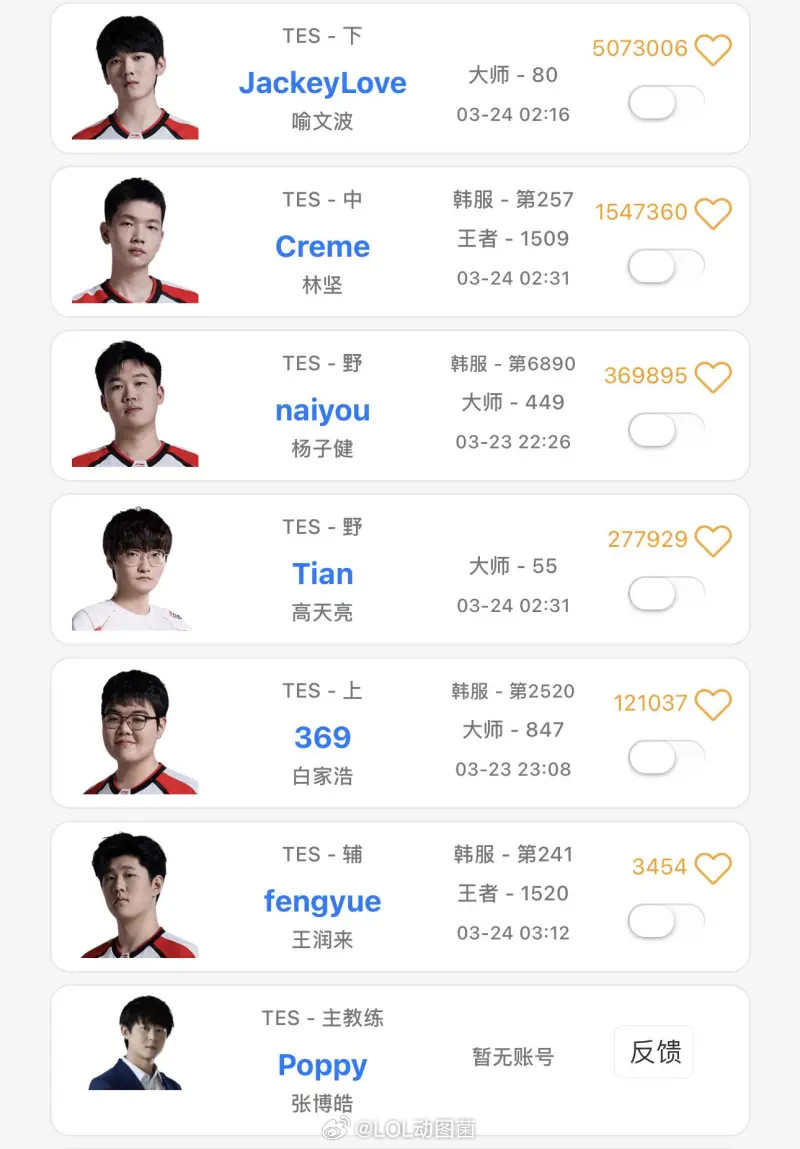The width and height of the screenshot is (800, 1149).
Task: Click the heart icon beside fengyue's 3454 count
Action: click(x=714, y=867)
